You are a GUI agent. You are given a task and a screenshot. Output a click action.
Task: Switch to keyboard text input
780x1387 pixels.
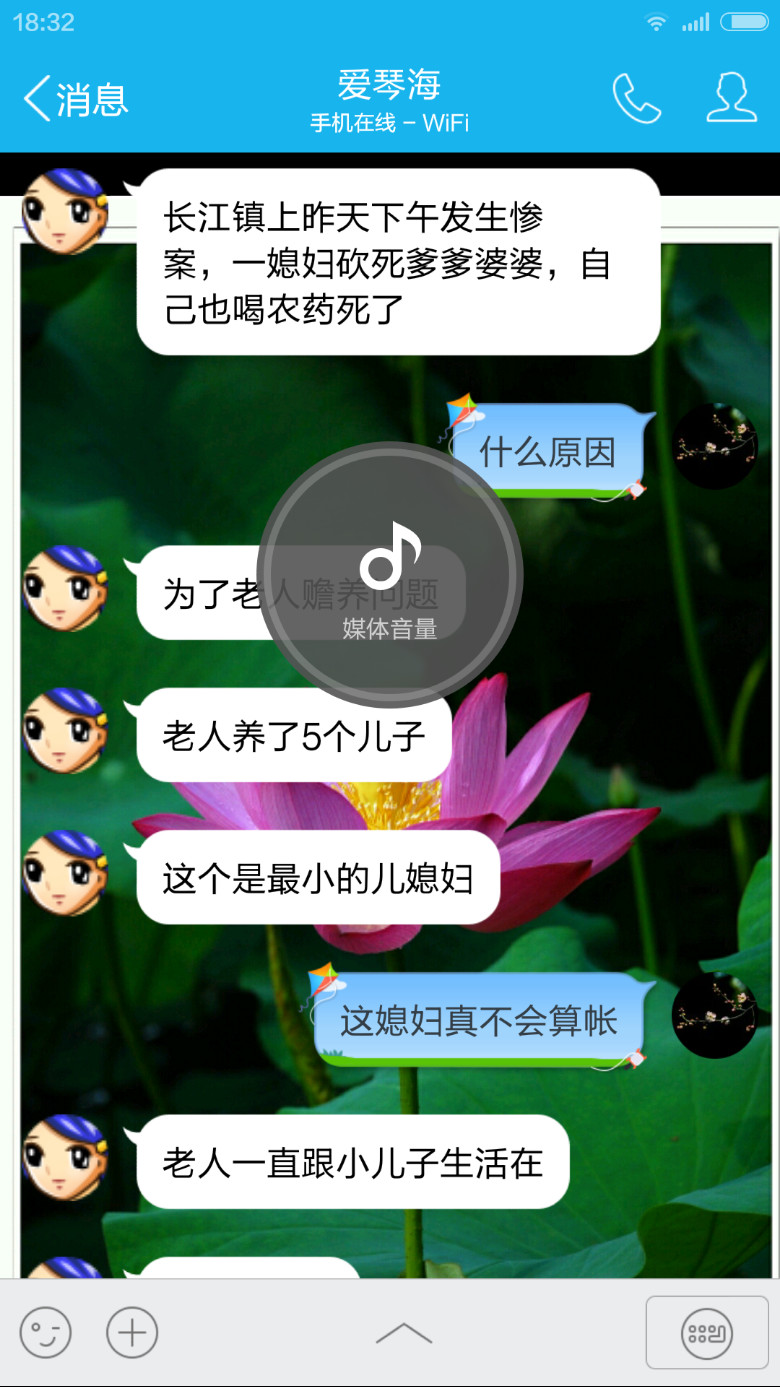(x=707, y=1332)
